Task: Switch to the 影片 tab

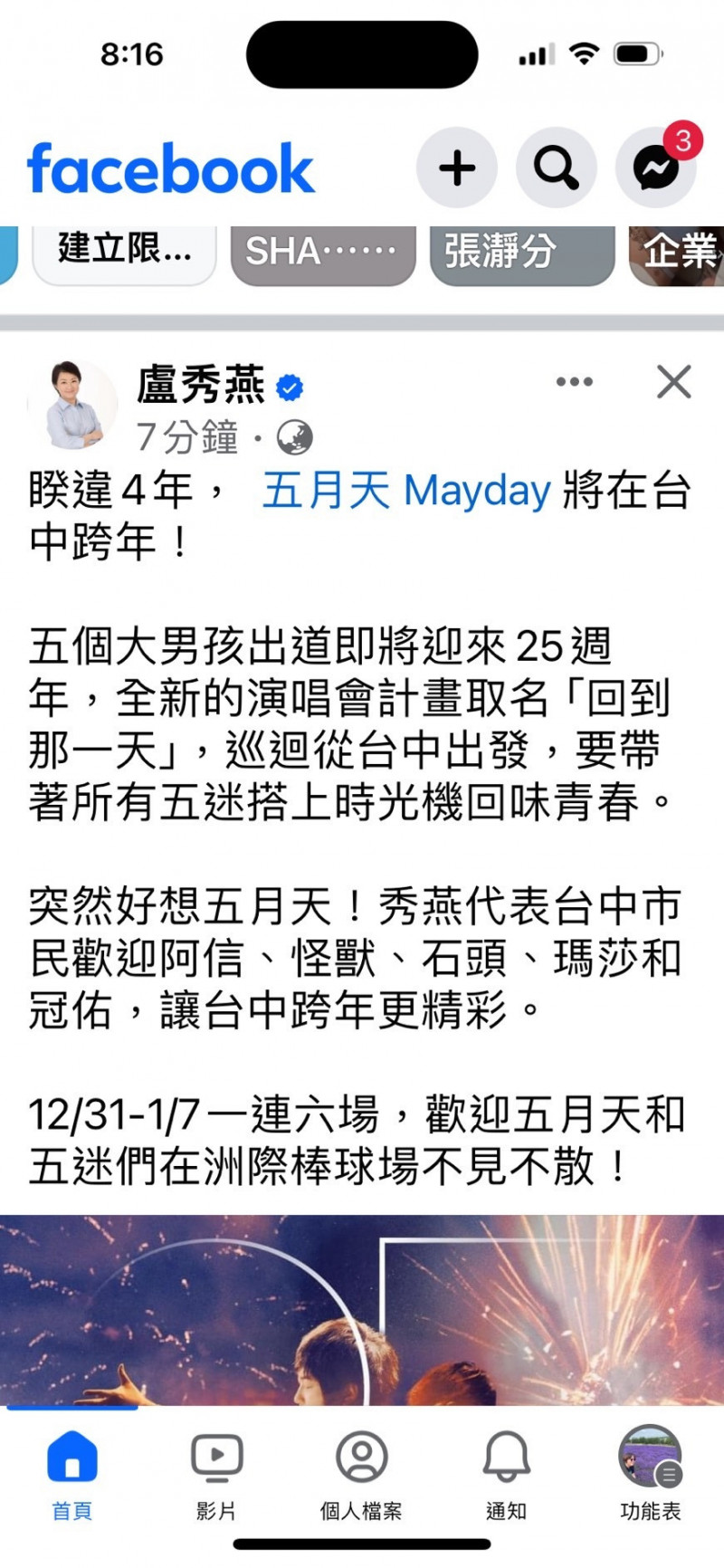Action: pyautogui.click(x=216, y=1476)
